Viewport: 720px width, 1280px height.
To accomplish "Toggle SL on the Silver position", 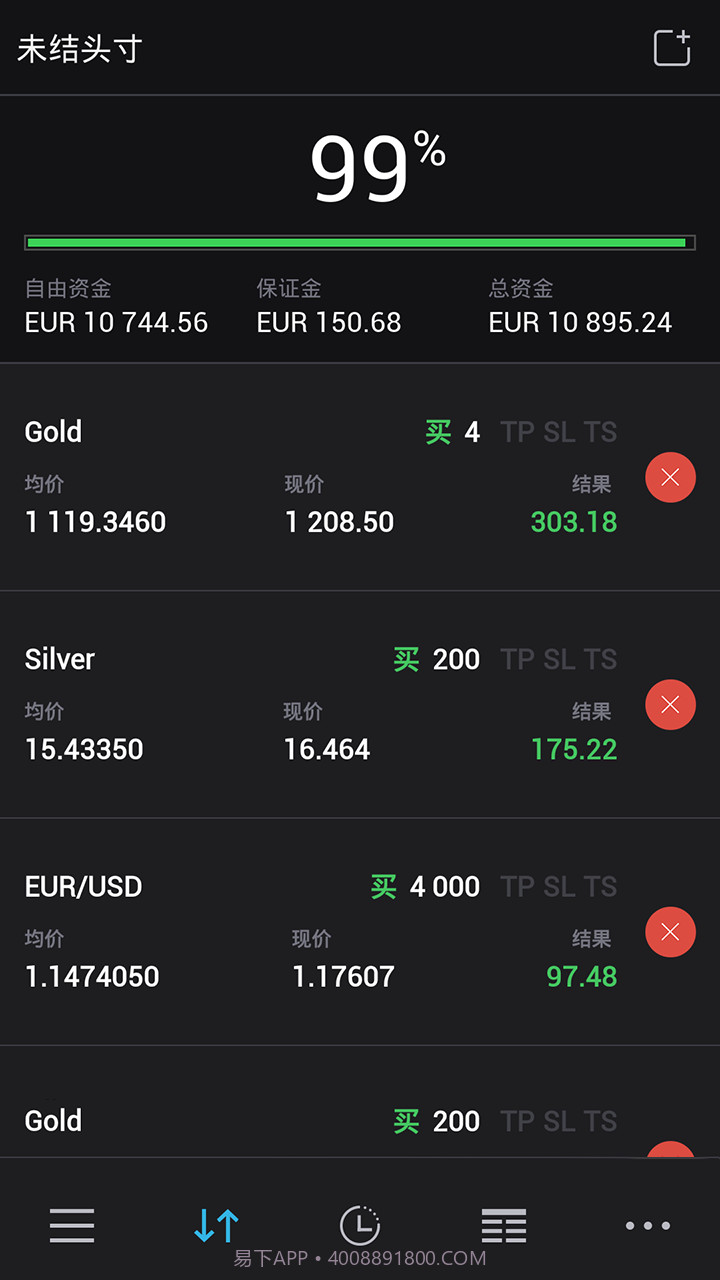I will (x=557, y=658).
